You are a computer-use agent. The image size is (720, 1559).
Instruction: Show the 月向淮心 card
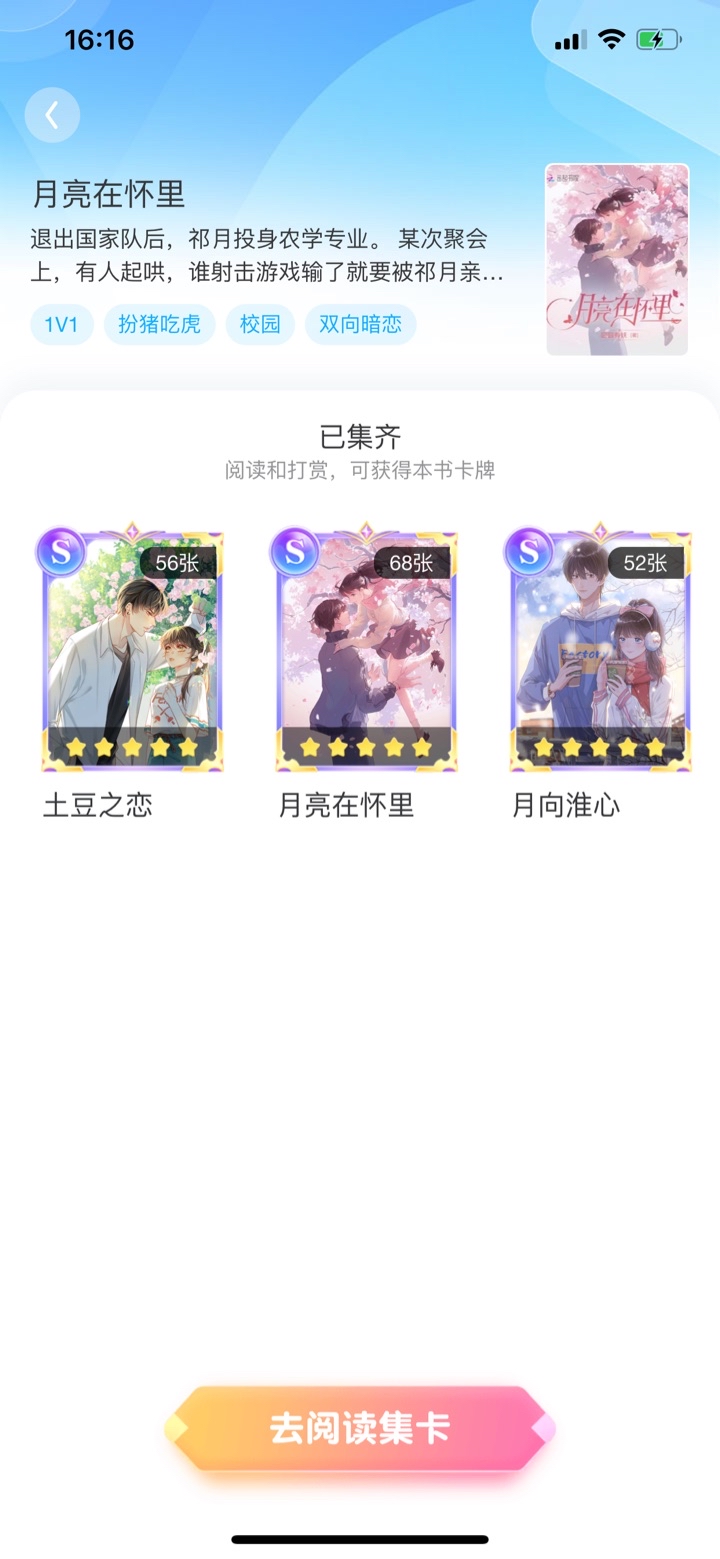(x=600, y=650)
